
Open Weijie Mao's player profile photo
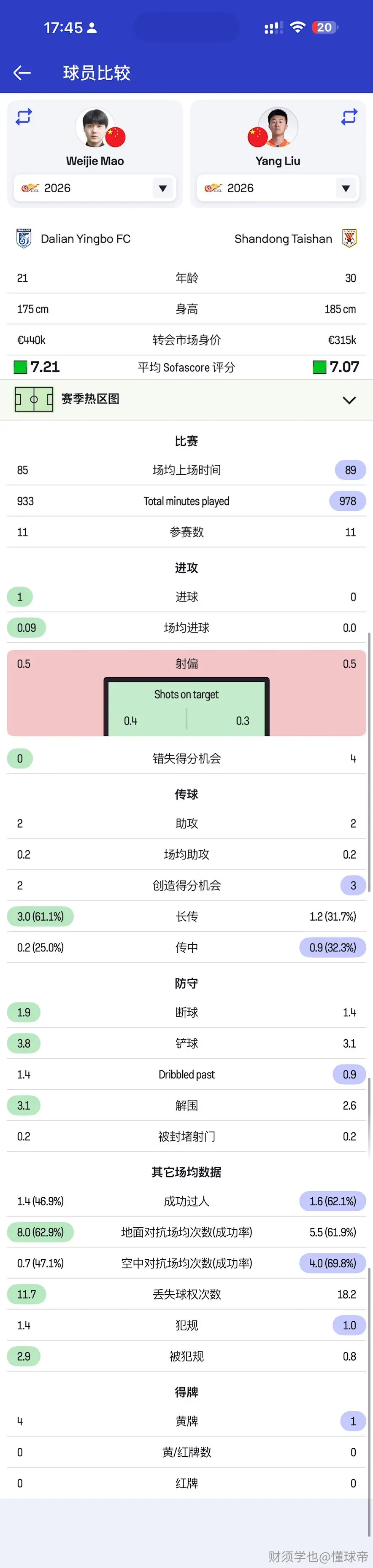pyautogui.click(x=95, y=127)
